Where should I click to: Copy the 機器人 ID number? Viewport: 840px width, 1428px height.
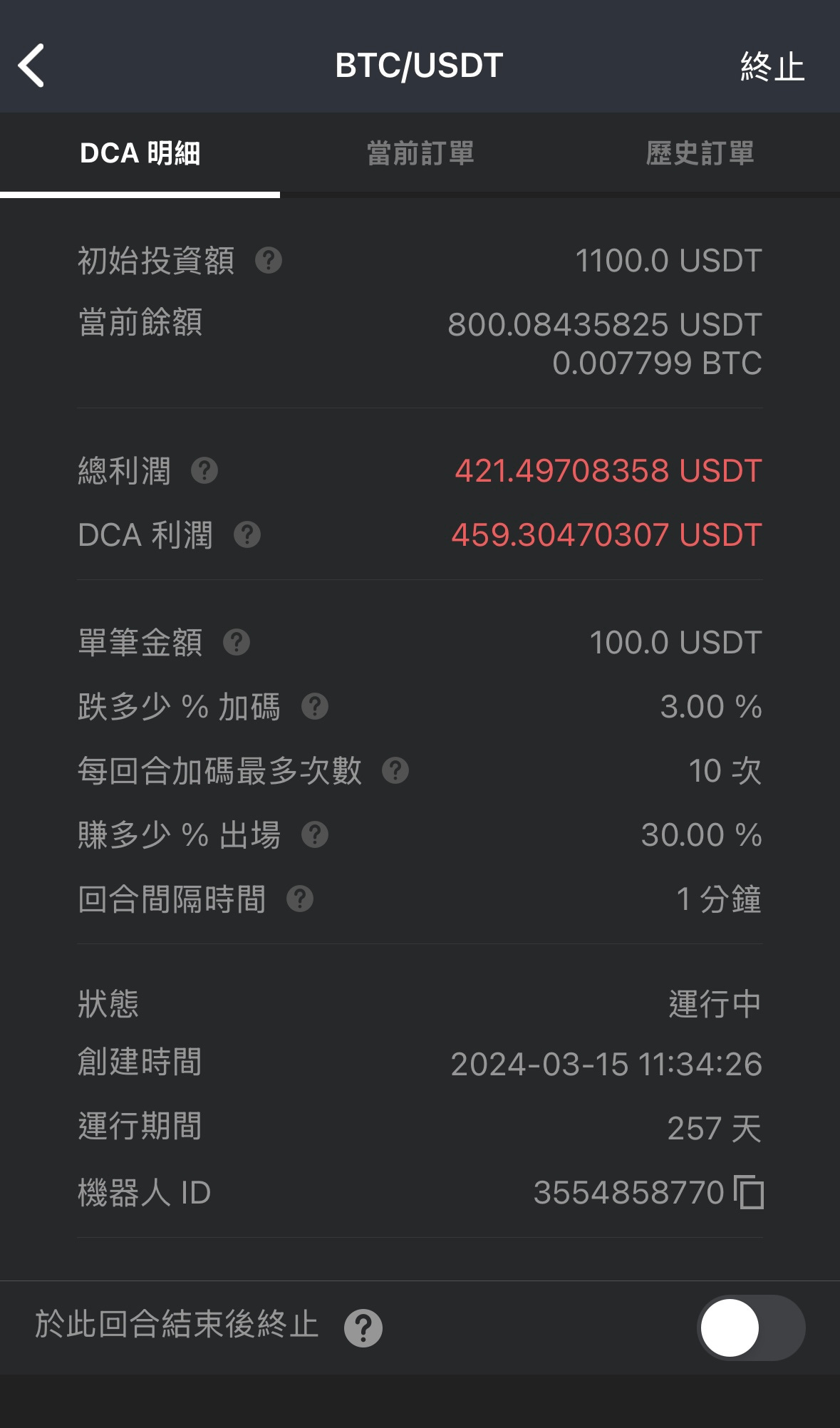click(x=749, y=1192)
